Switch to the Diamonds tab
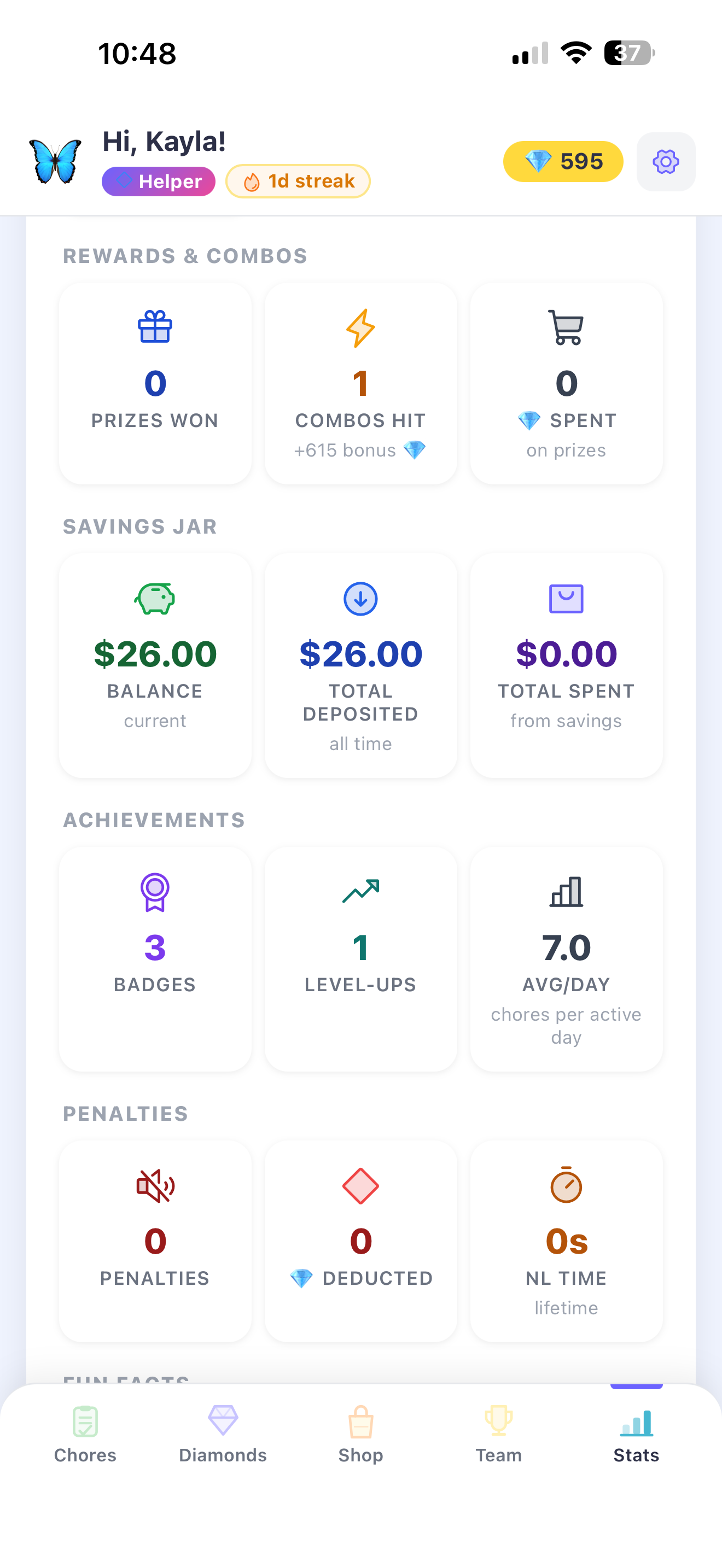Image resolution: width=722 pixels, height=1568 pixels. pos(223,1434)
